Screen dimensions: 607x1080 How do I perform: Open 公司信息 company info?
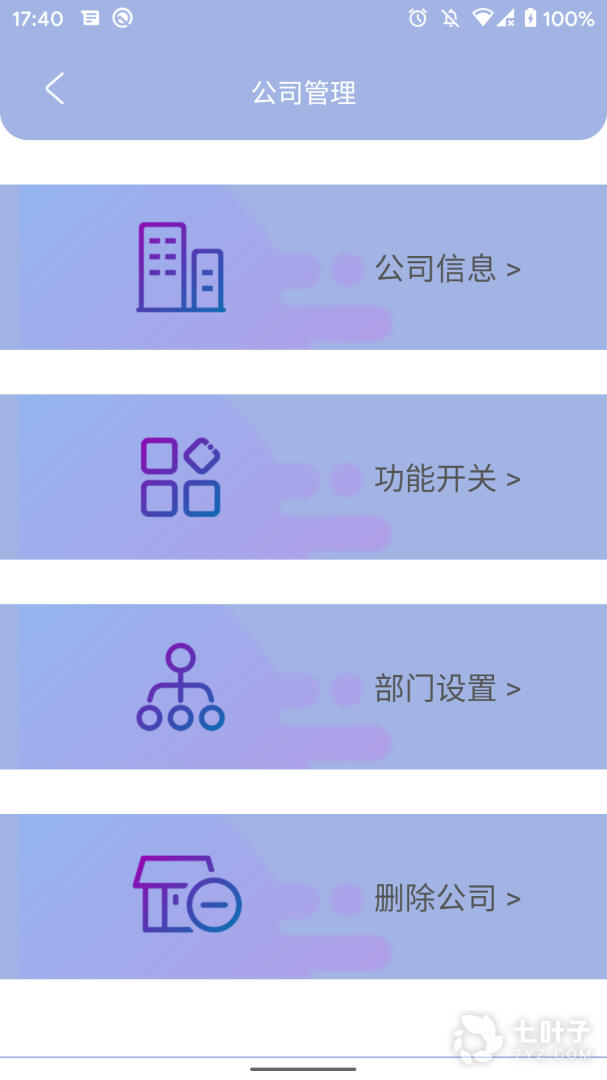(446, 268)
